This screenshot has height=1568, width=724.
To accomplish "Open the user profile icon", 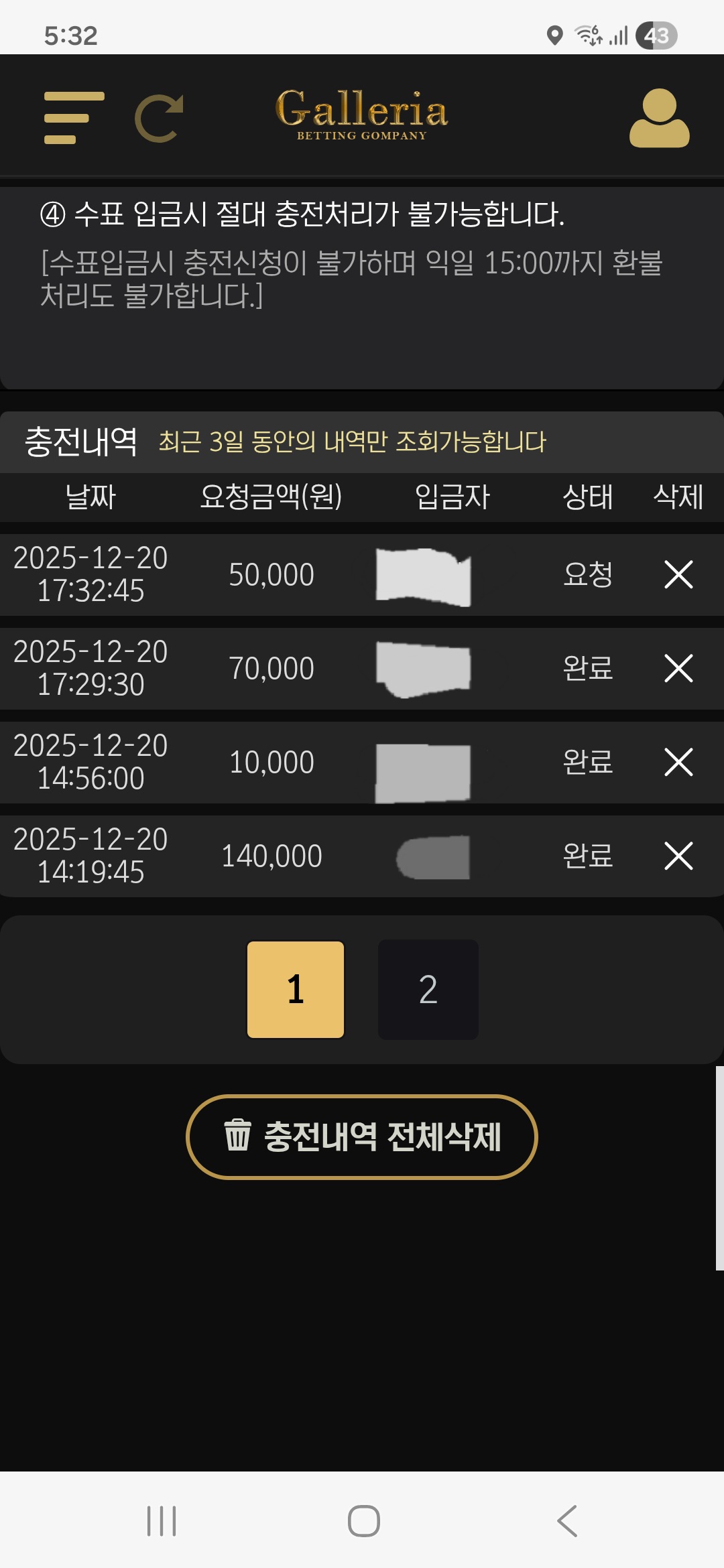I will tap(659, 118).
